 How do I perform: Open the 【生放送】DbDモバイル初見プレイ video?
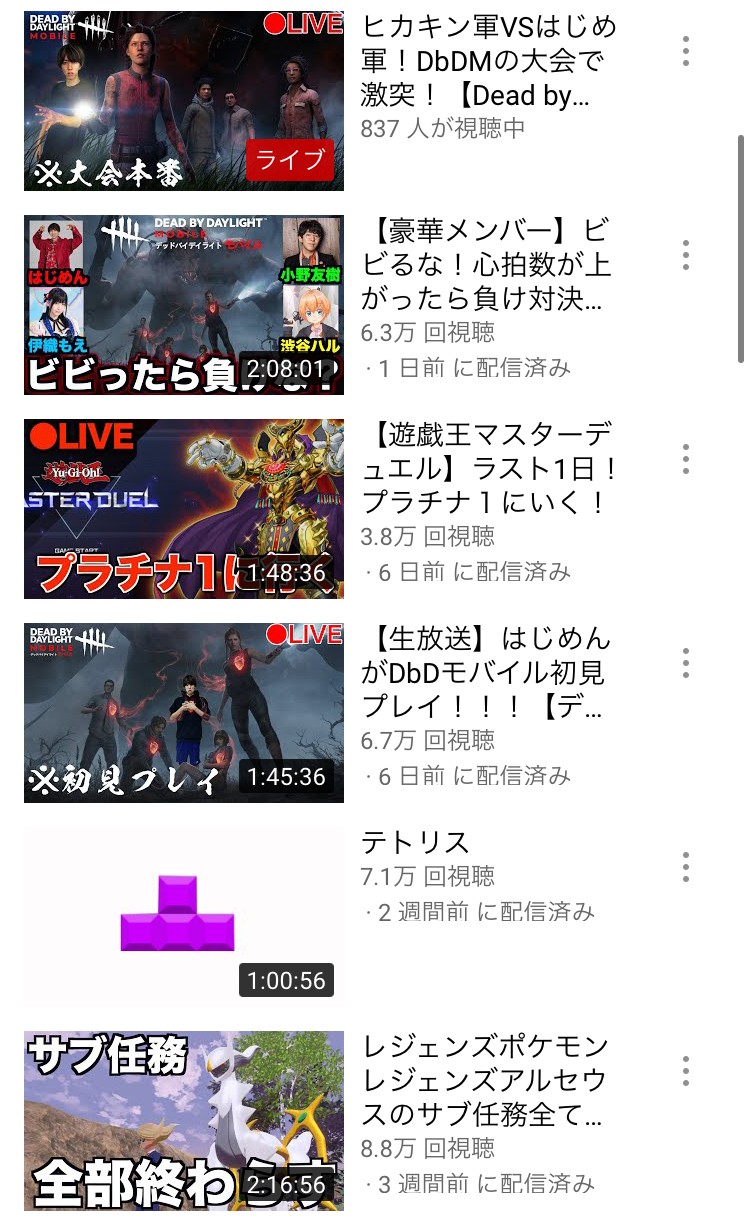point(184,713)
